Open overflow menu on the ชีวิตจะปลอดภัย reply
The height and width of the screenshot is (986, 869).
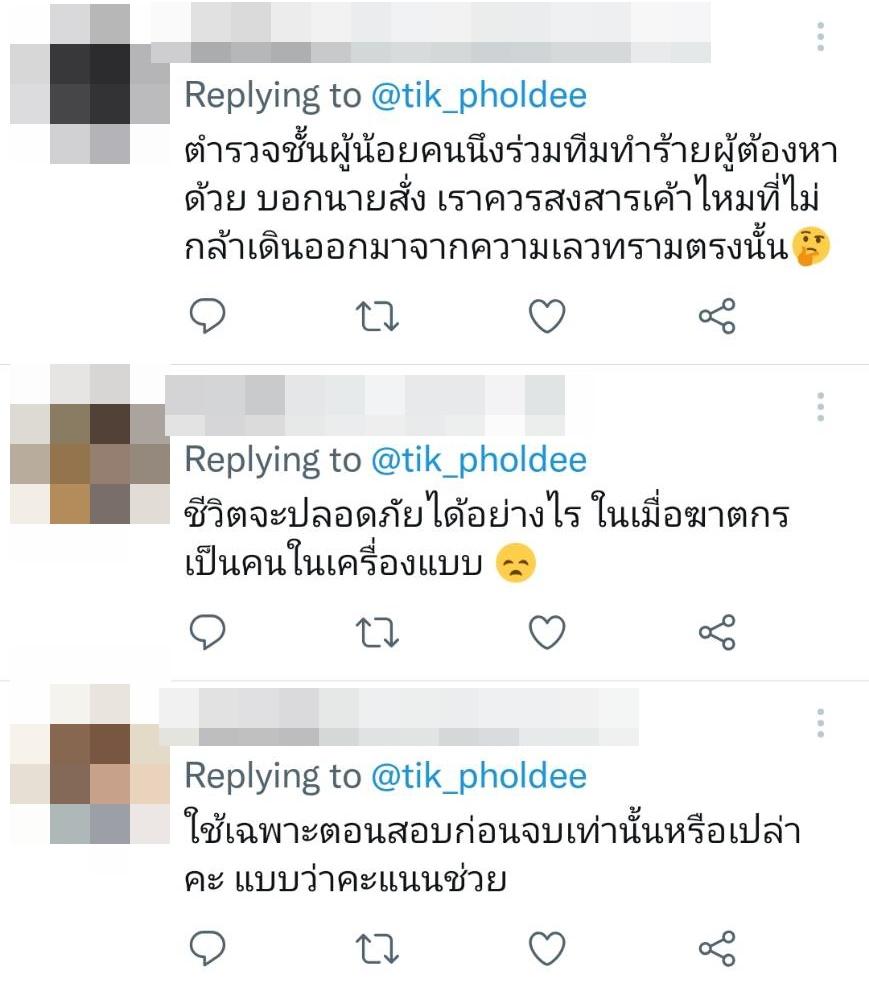(x=820, y=406)
